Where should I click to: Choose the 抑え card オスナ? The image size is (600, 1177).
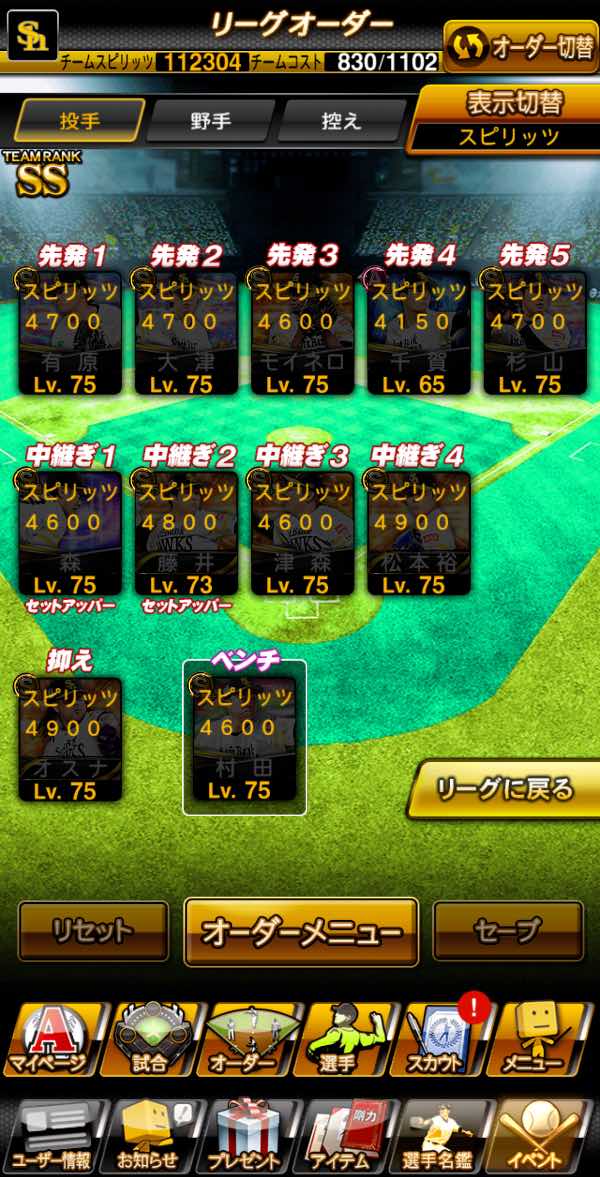pyautogui.click(x=71, y=738)
